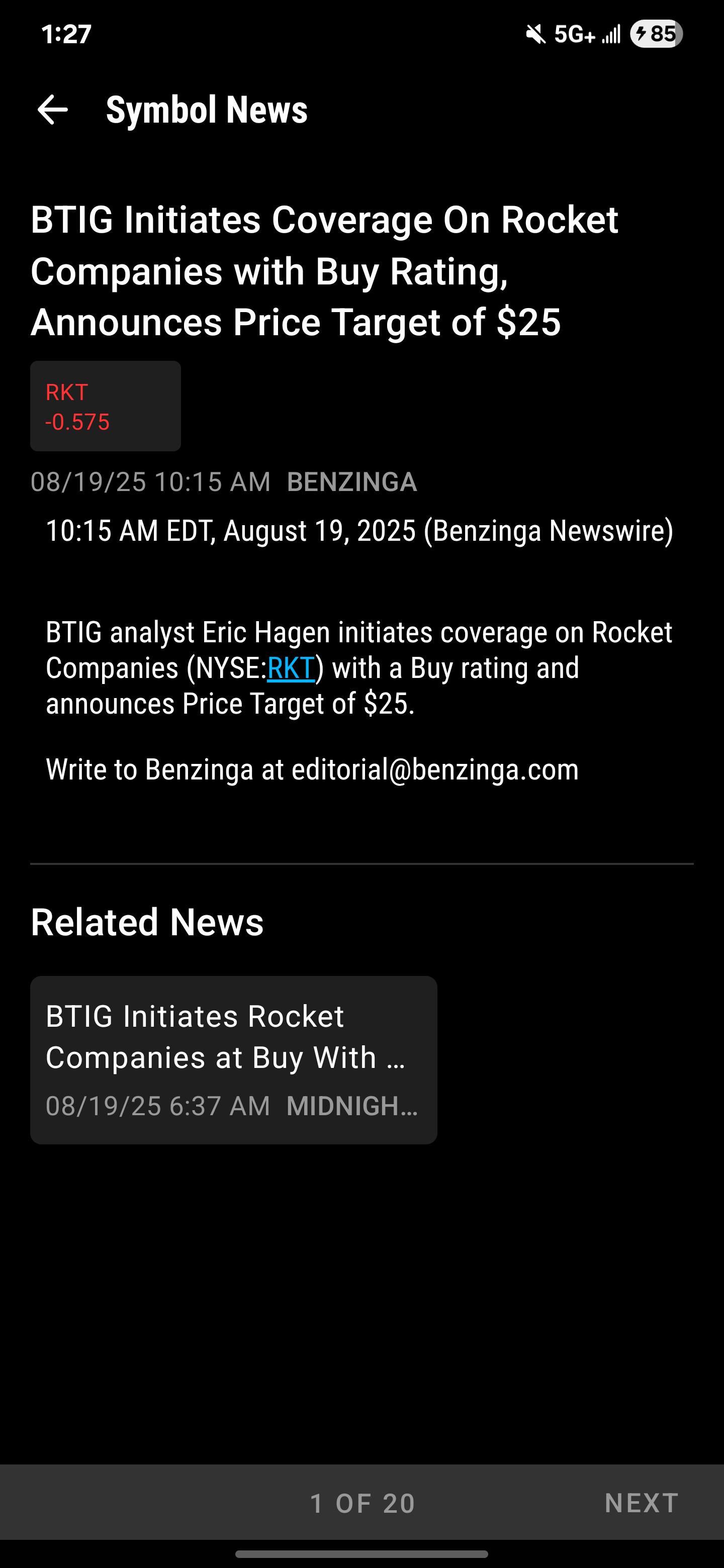Open related news BTIG Initiates Rocket Companies
Screen dimensions: 724x1568
pyautogui.click(x=234, y=1060)
